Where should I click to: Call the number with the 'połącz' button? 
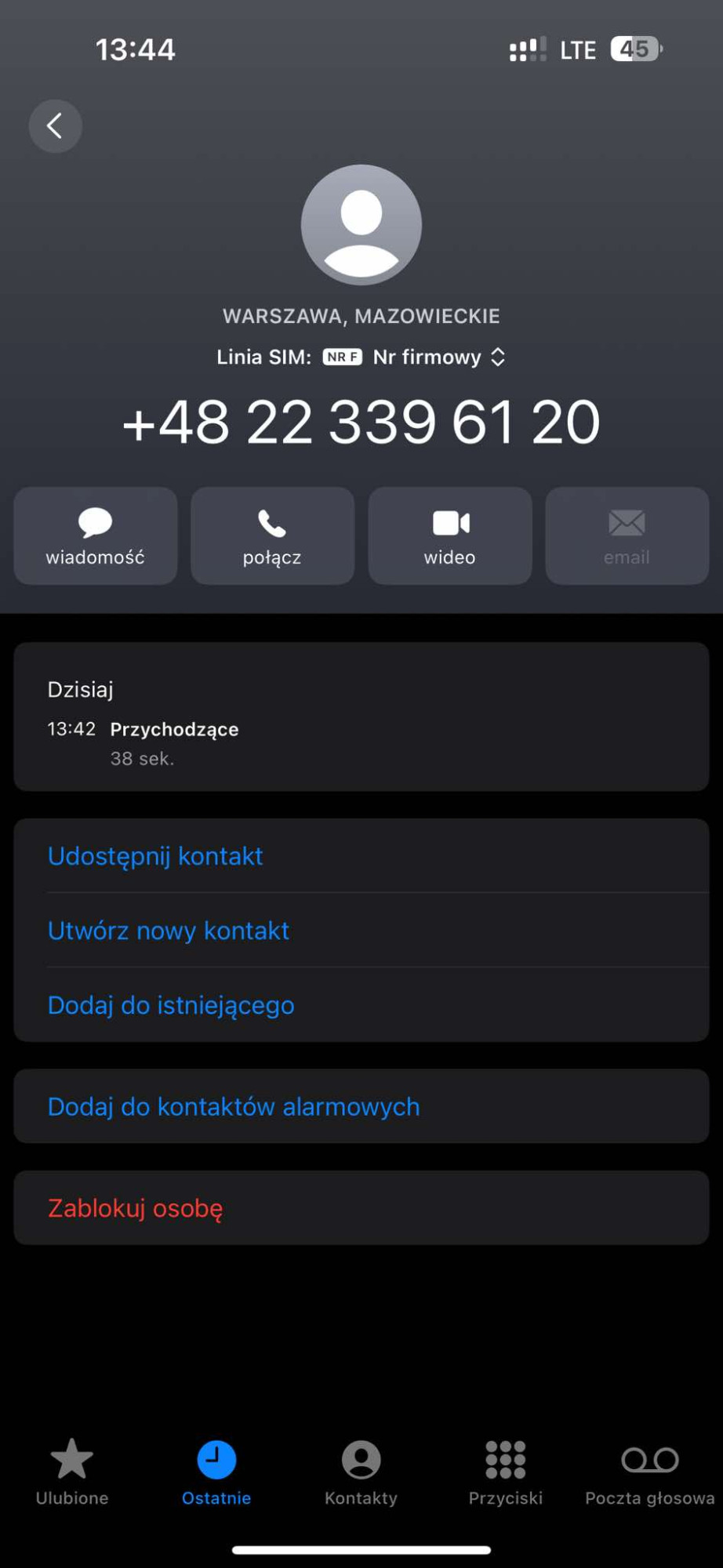tap(272, 535)
